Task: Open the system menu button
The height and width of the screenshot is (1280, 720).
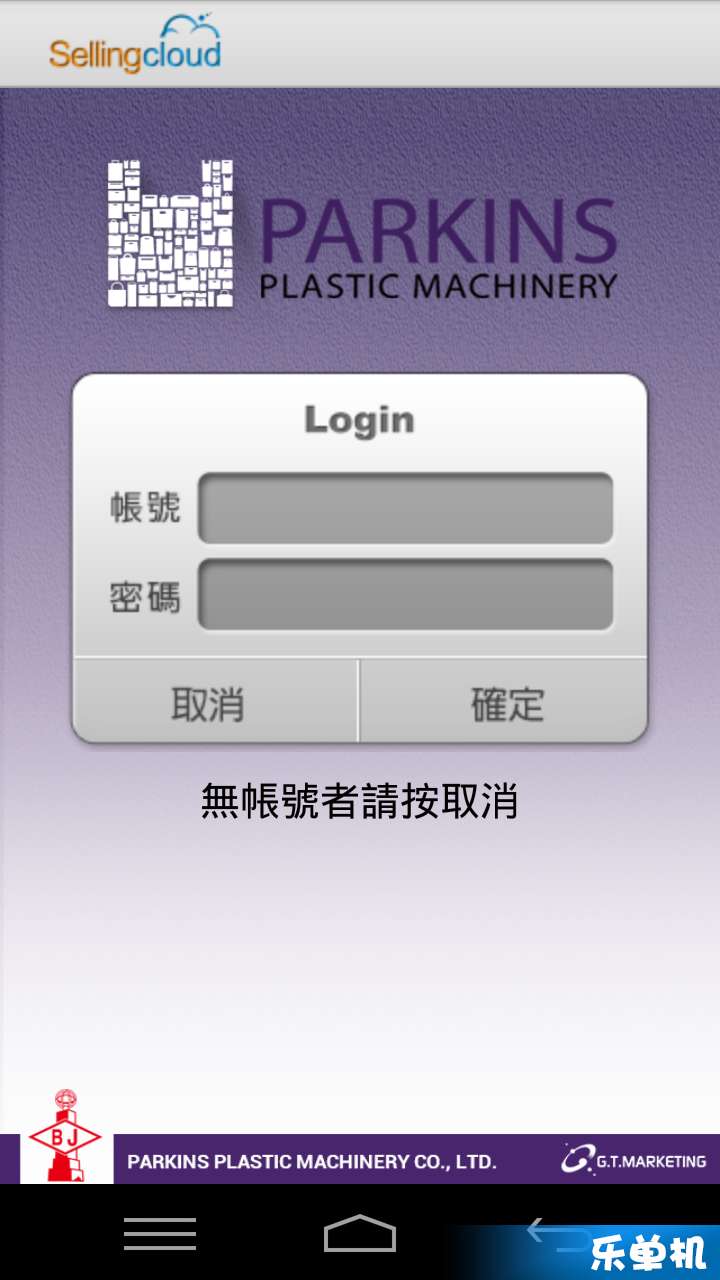Action: (x=160, y=1234)
